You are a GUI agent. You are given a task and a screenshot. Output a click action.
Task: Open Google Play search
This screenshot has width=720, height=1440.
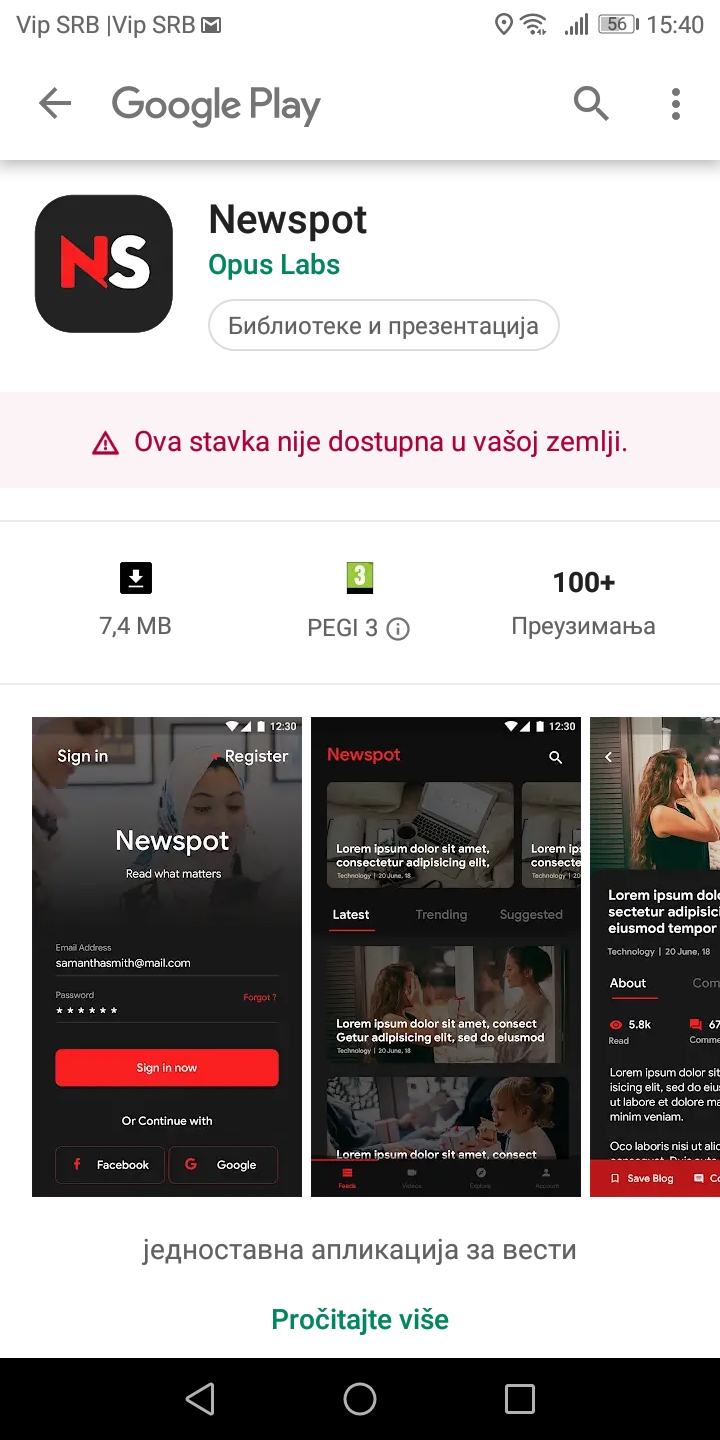[x=591, y=103]
